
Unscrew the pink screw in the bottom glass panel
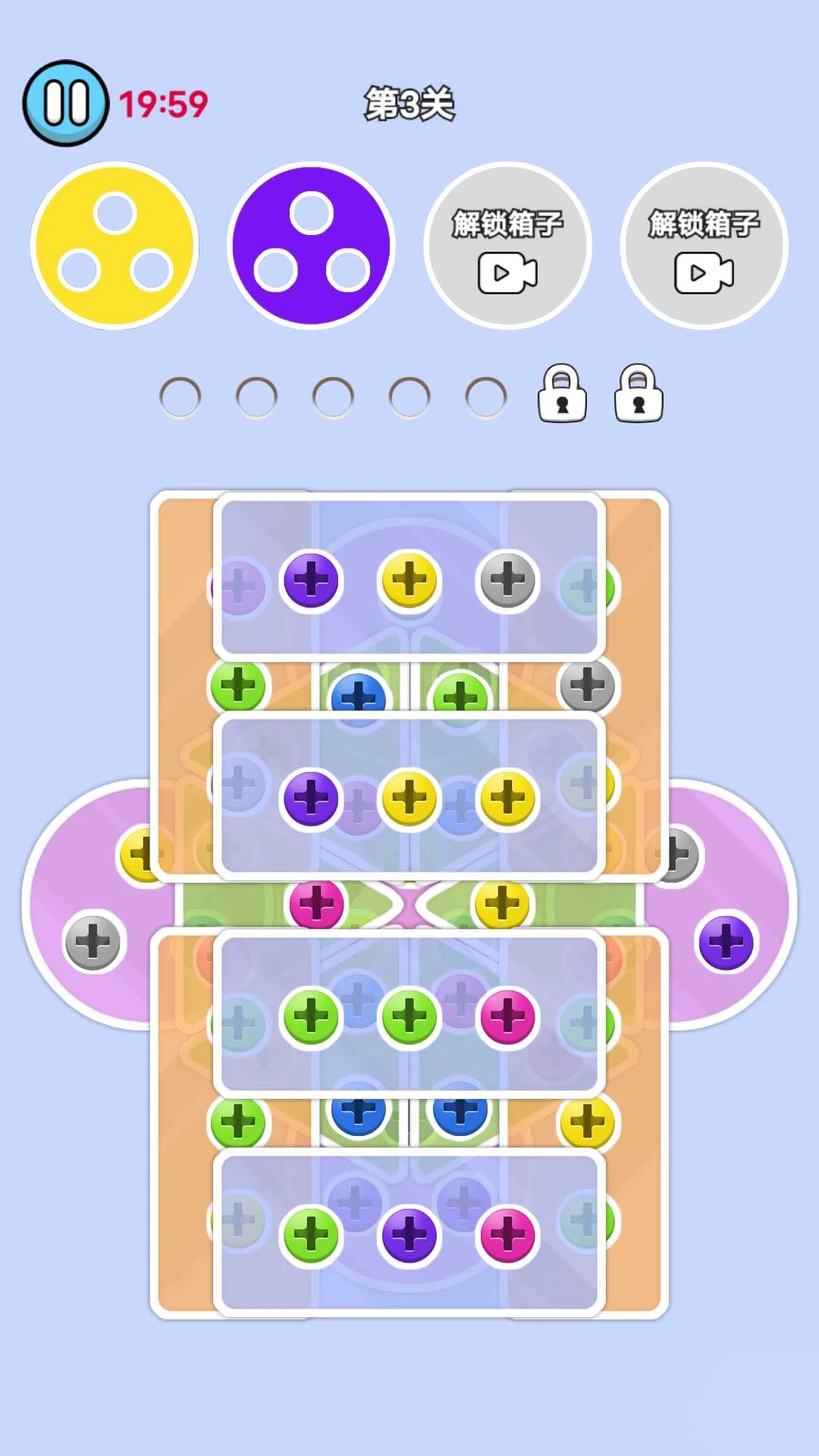tap(508, 1235)
